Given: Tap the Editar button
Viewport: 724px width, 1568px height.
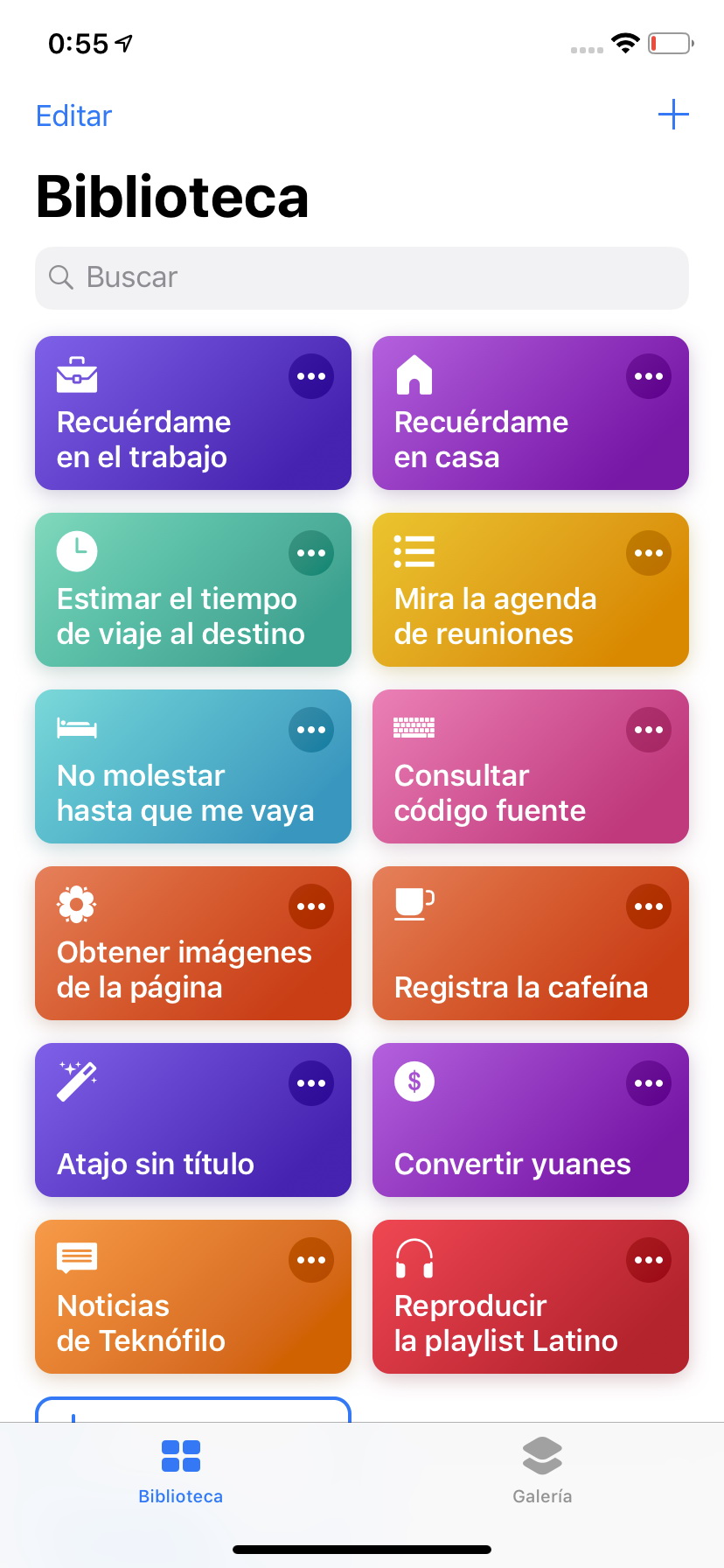Looking at the screenshot, I should 73,115.
